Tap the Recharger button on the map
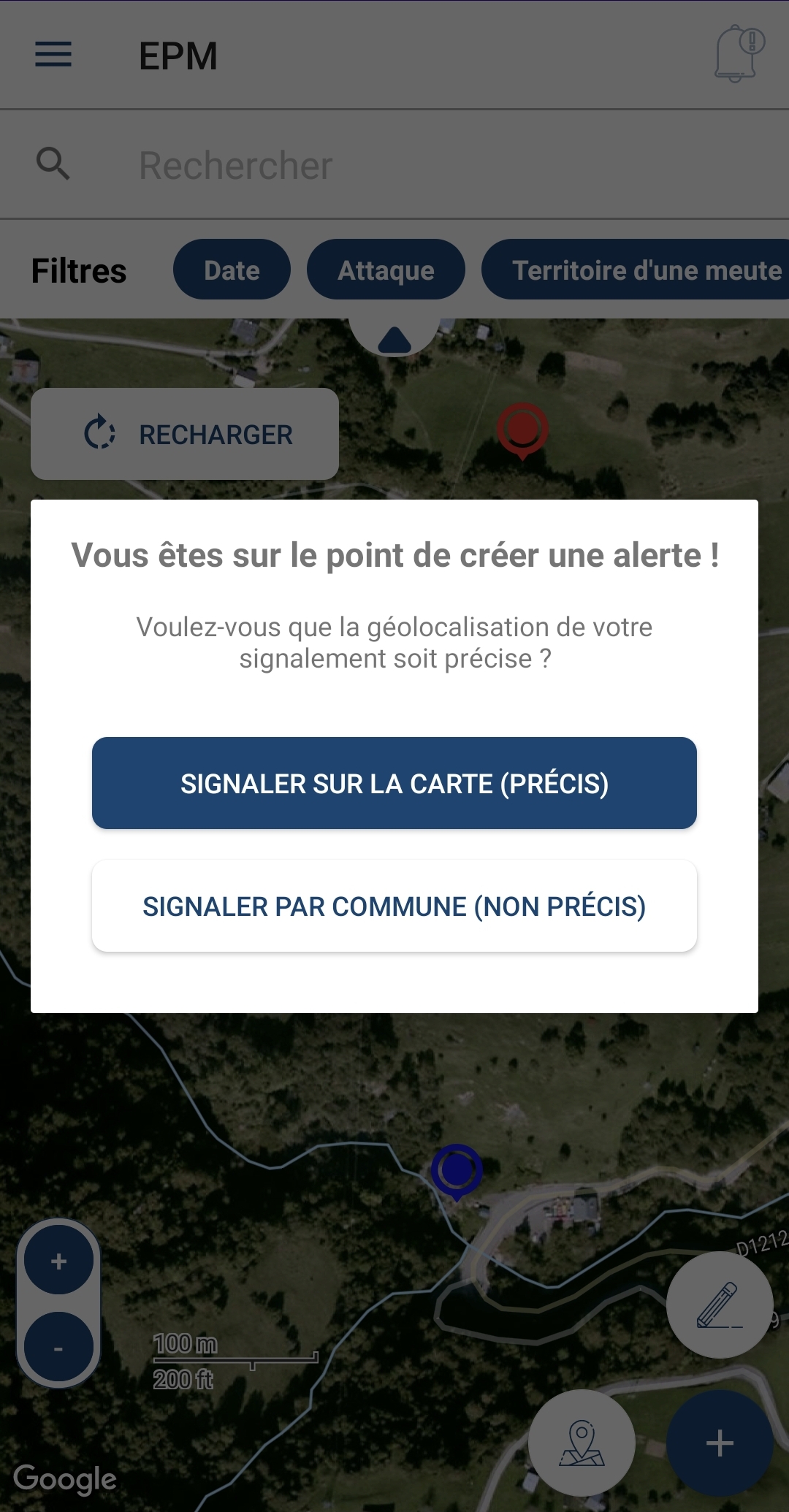 (x=185, y=434)
